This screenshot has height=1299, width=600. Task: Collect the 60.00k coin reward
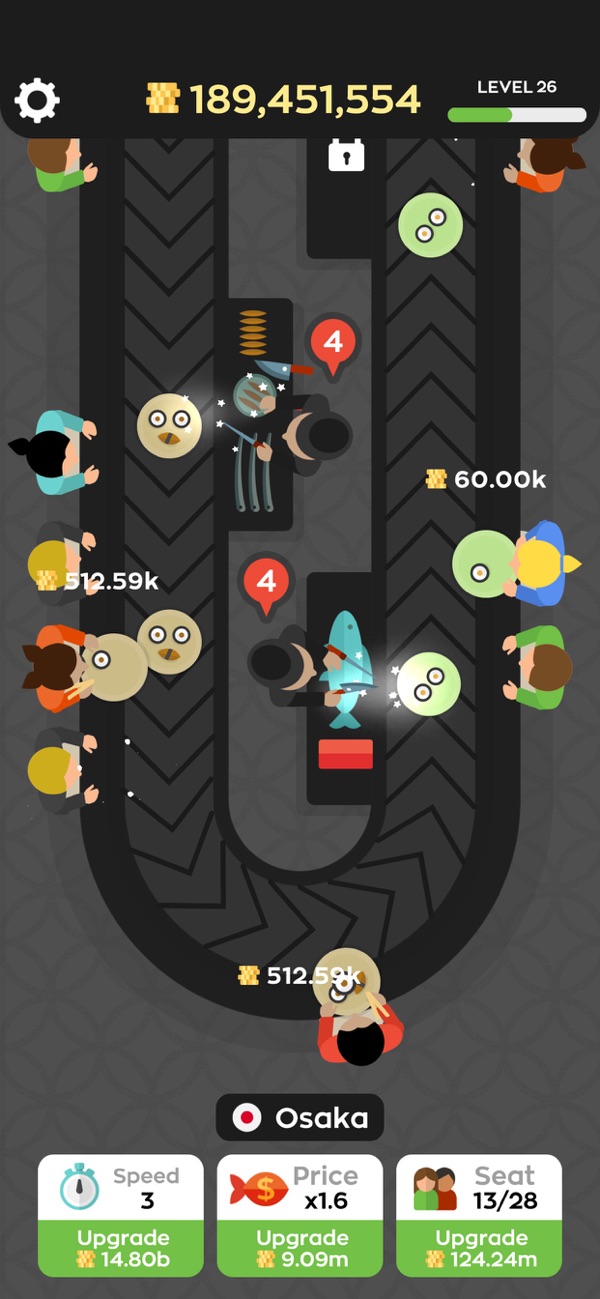pyautogui.click(x=486, y=479)
